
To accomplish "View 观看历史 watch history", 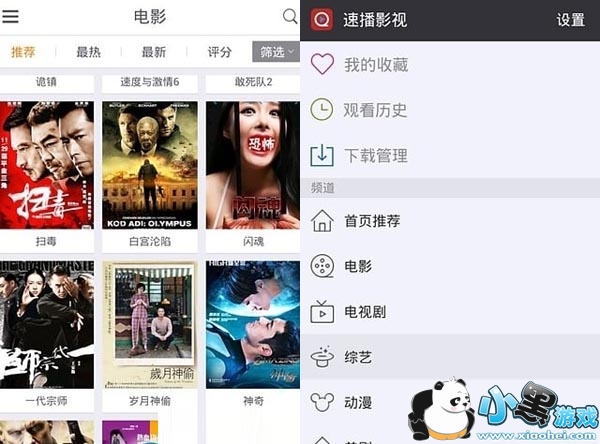I will [x=375, y=110].
